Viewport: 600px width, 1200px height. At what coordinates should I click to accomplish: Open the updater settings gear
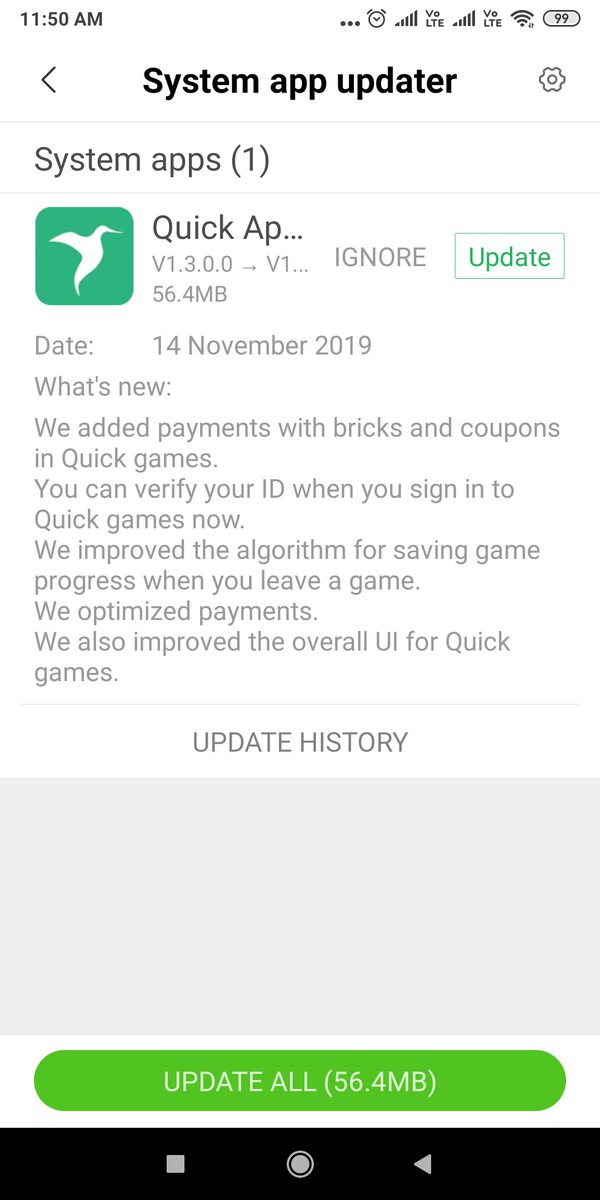coord(552,80)
